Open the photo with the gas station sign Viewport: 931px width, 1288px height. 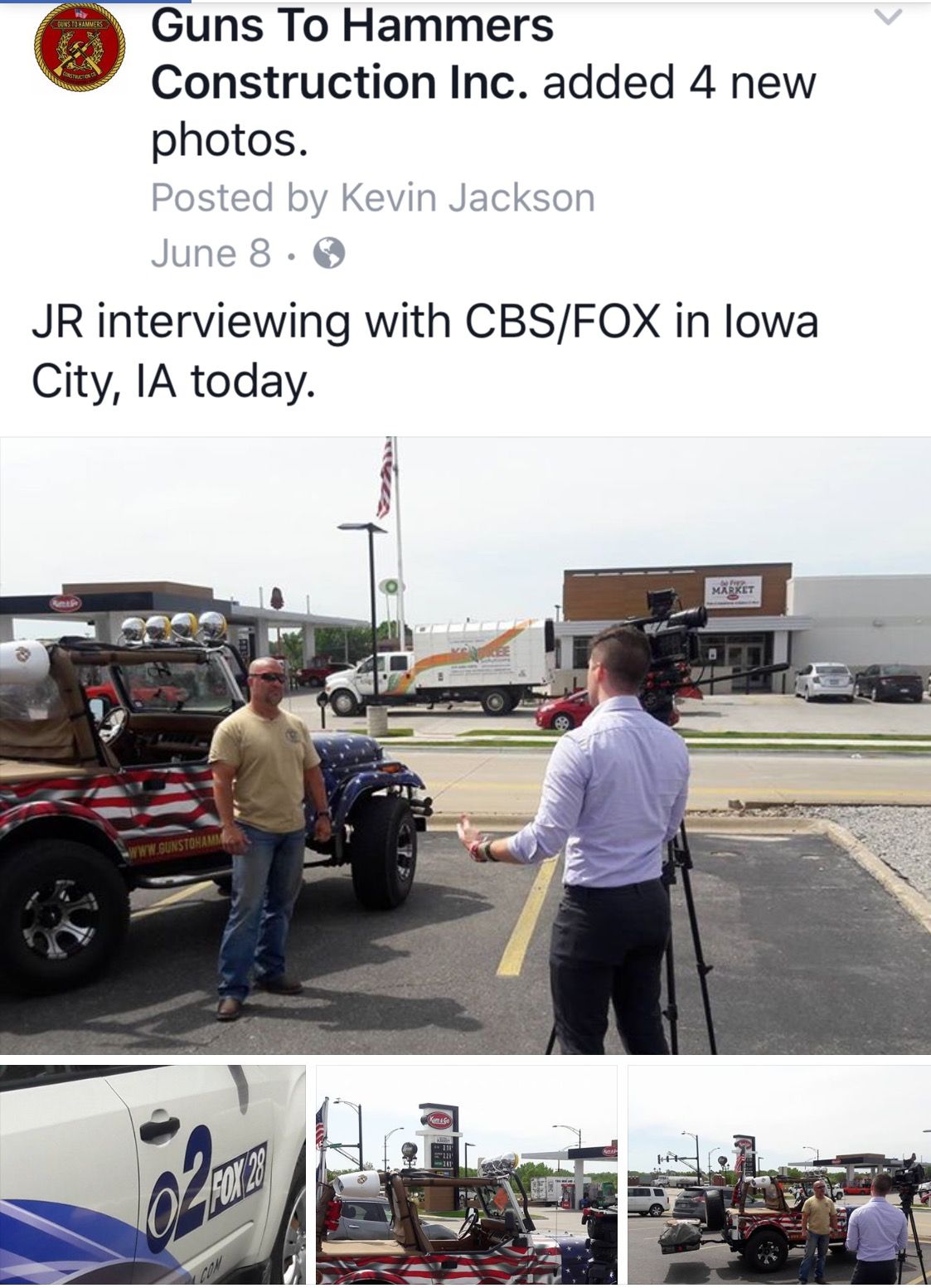[467, 1174]
